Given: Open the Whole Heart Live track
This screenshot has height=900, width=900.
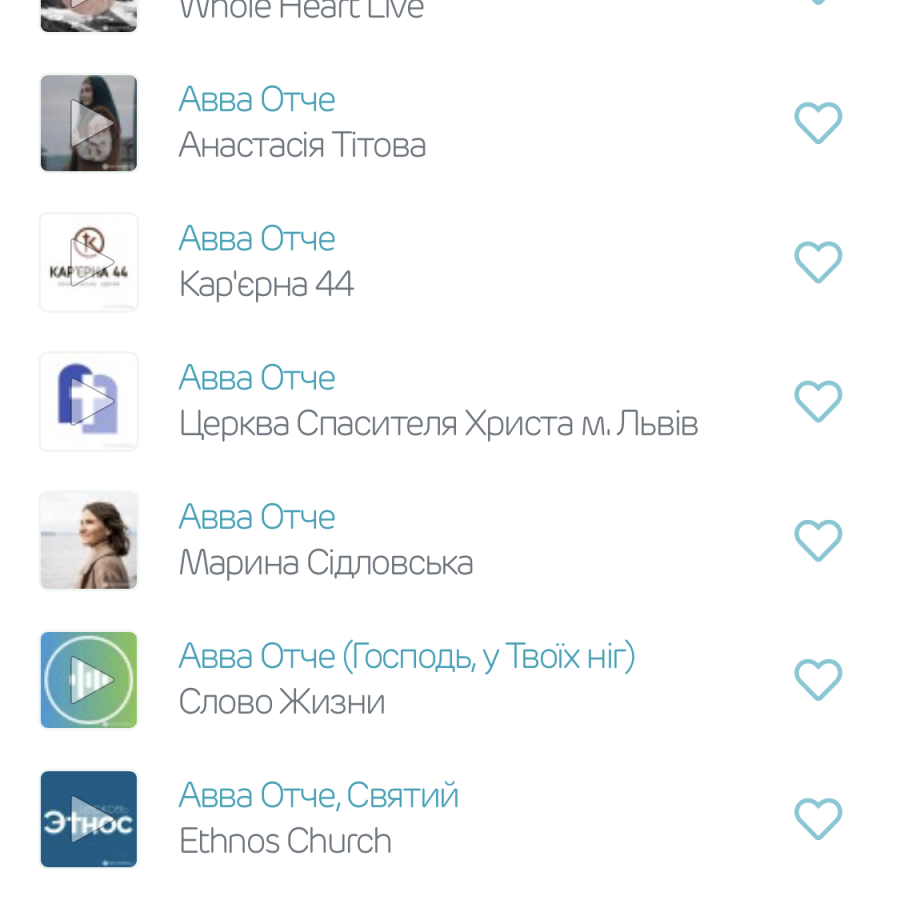Looking at the screenshot, I should (300, 10).
